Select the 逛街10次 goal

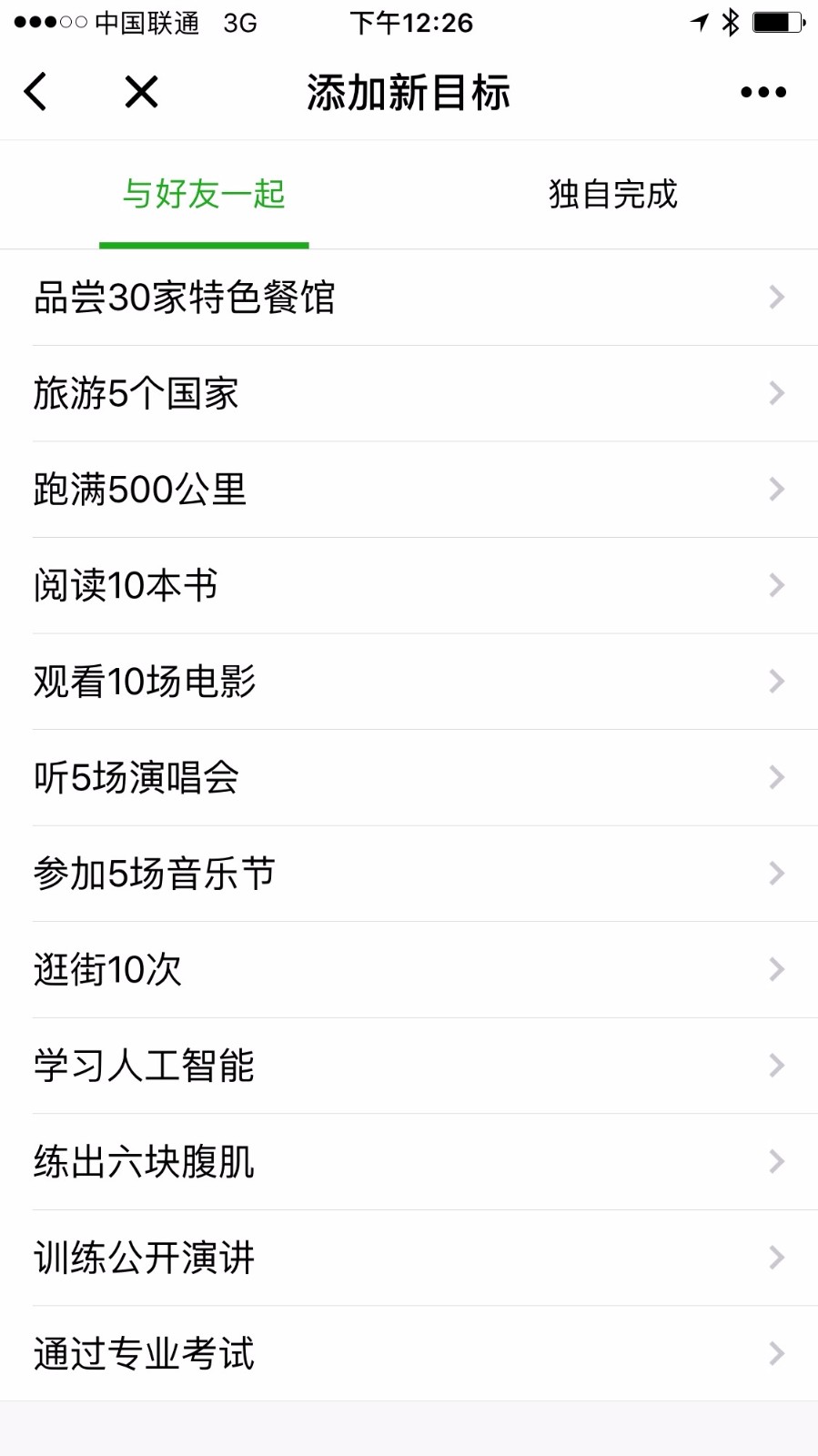tap(409, 970)
